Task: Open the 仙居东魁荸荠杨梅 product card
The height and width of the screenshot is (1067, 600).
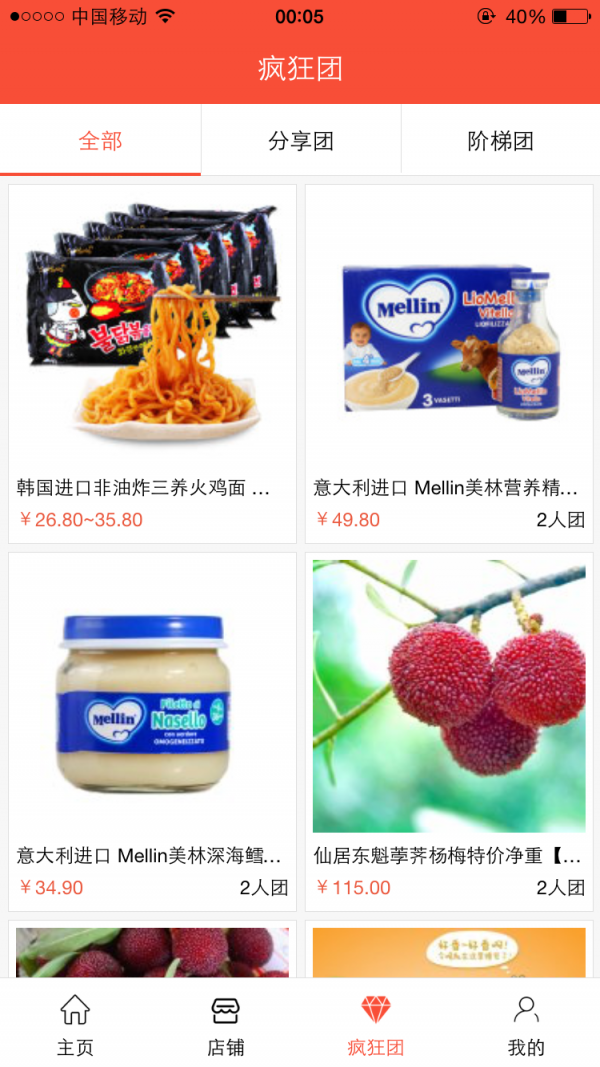Action: (449, 731)
